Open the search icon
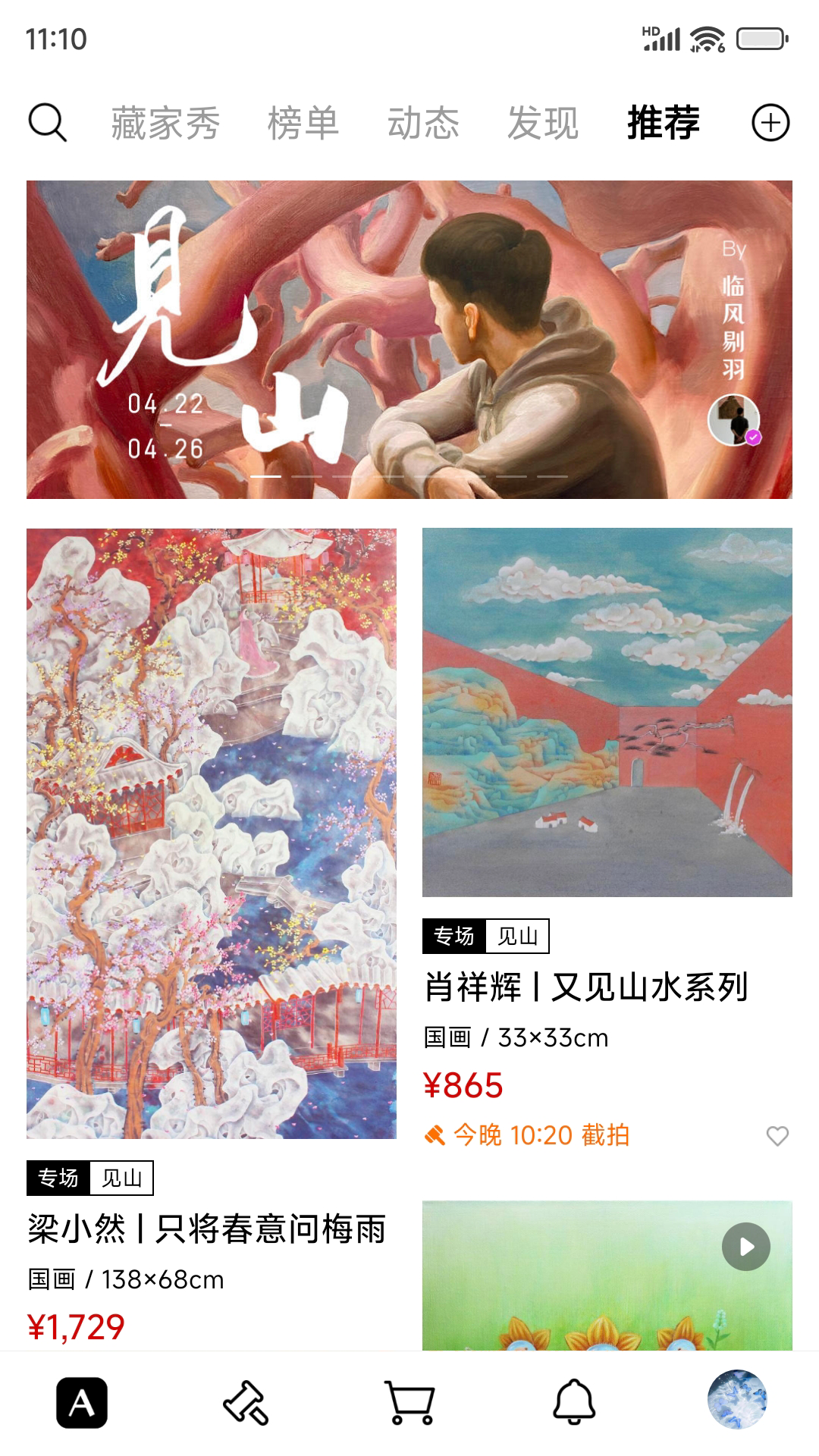819x1456 pixels. [47, 123]
